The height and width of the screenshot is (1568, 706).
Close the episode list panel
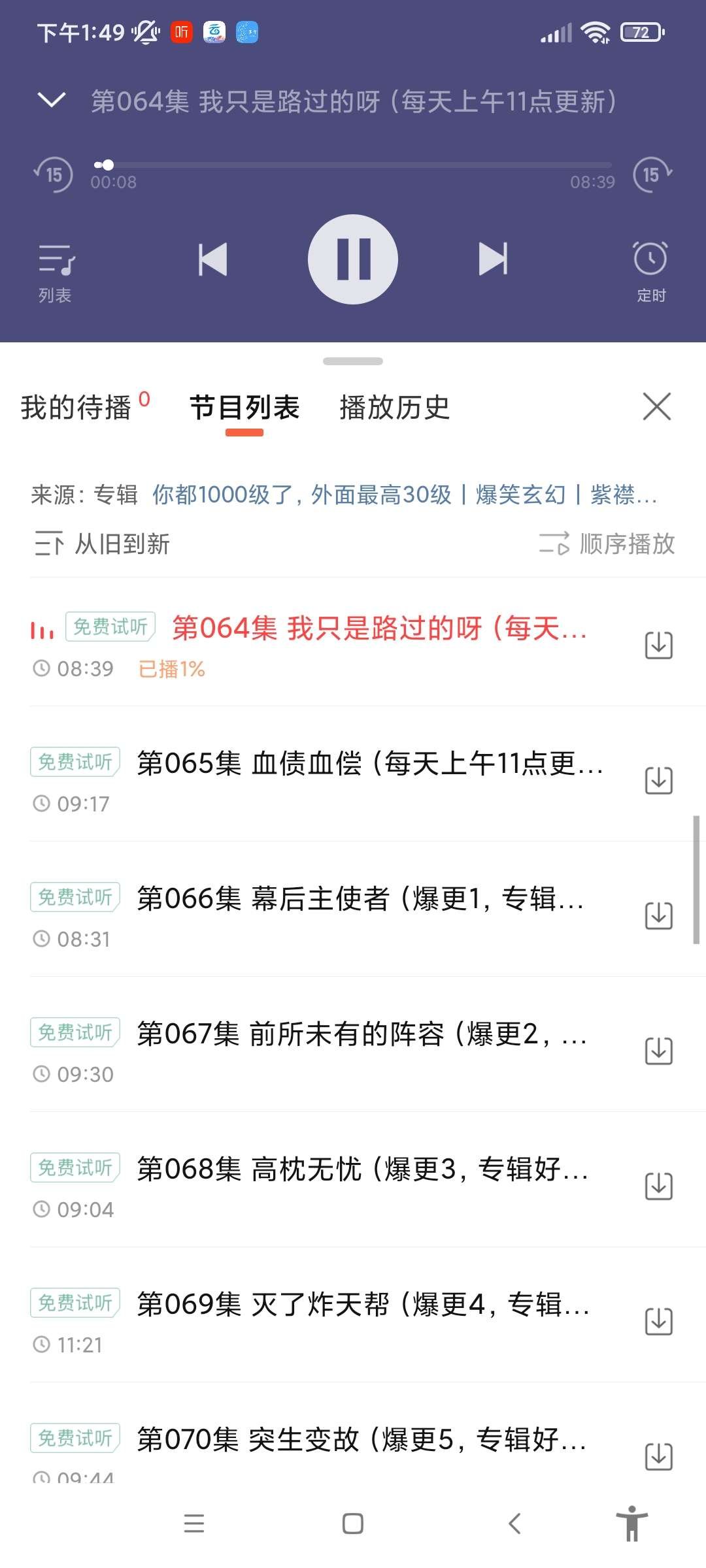tap(657, 406)
